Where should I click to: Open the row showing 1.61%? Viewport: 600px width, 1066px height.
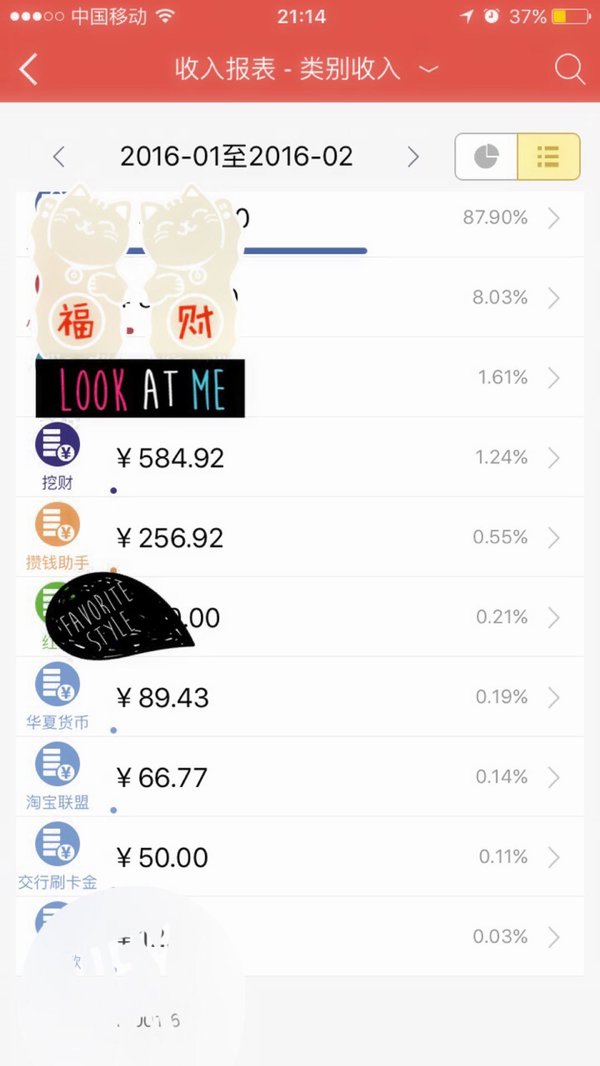click(x=300, y=377)
